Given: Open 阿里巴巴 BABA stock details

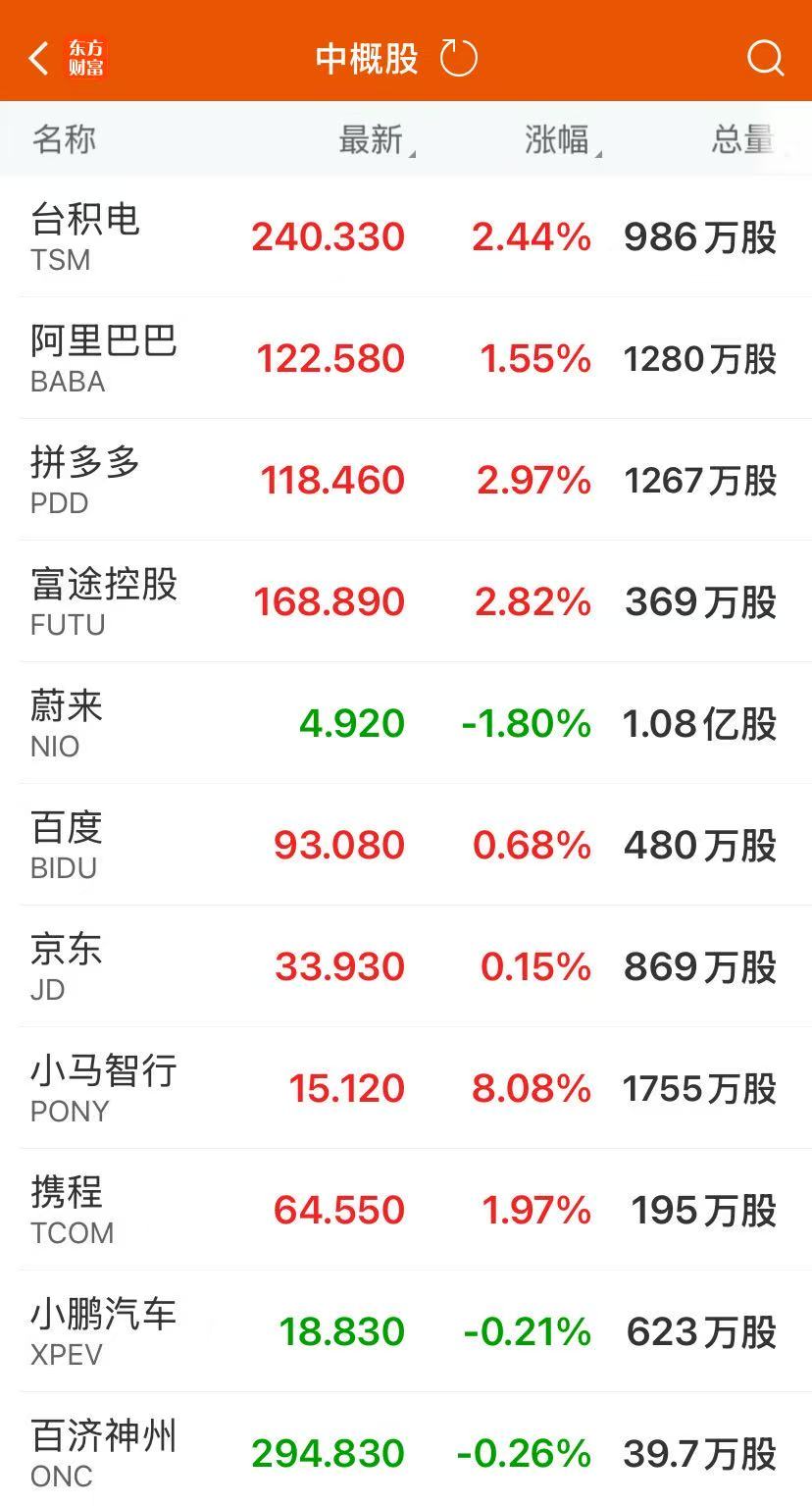Looking at the screenshot, I should click(103, 358).
